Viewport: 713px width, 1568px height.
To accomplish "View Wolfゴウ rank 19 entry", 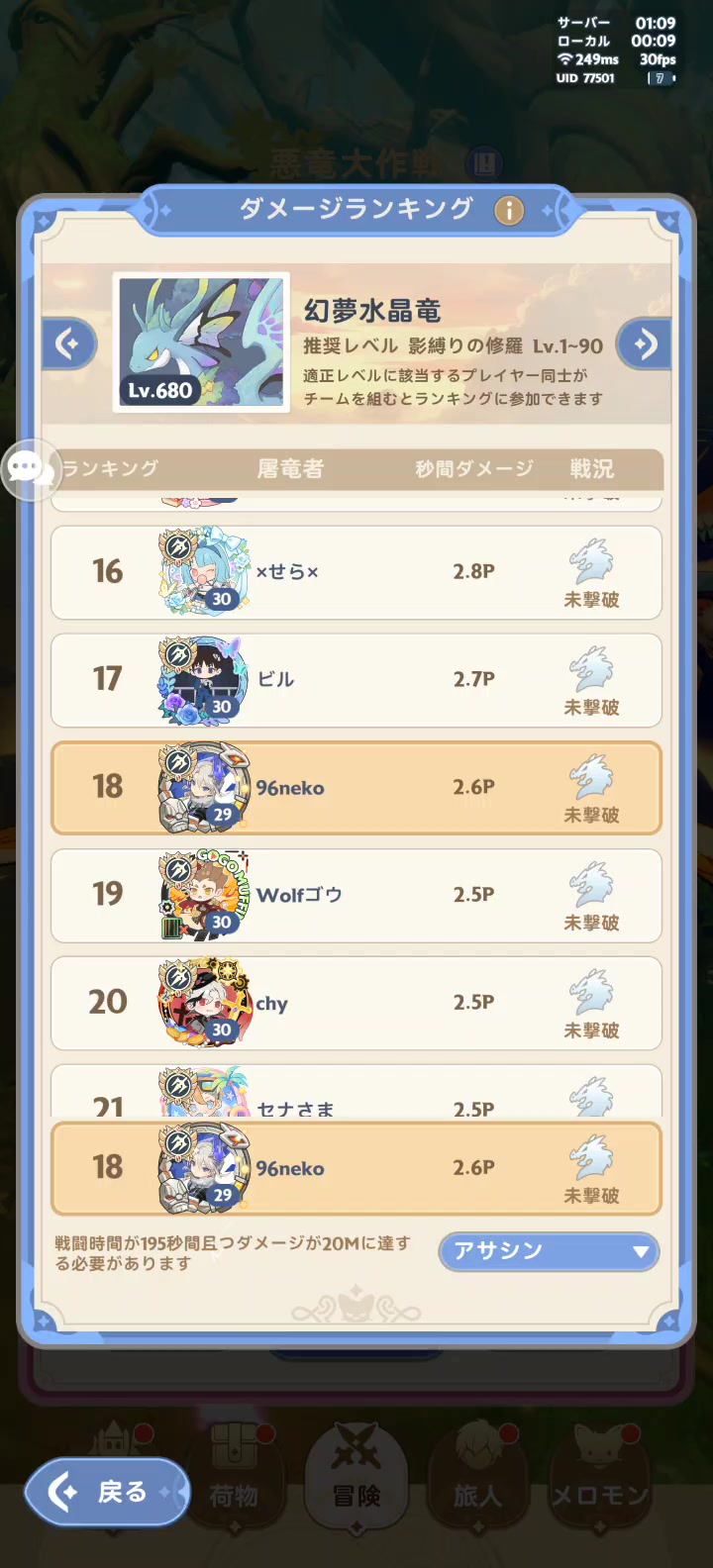I will click(x=356, y=895).
